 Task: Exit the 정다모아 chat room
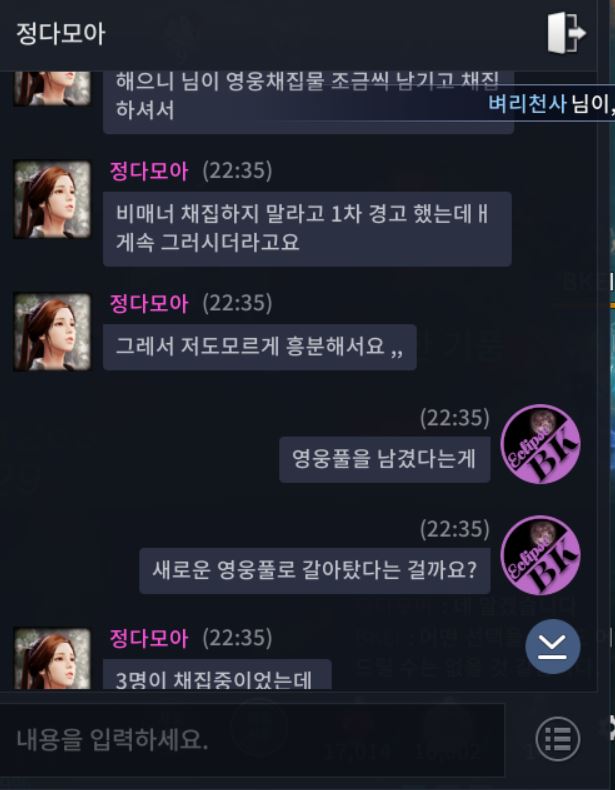565,34
